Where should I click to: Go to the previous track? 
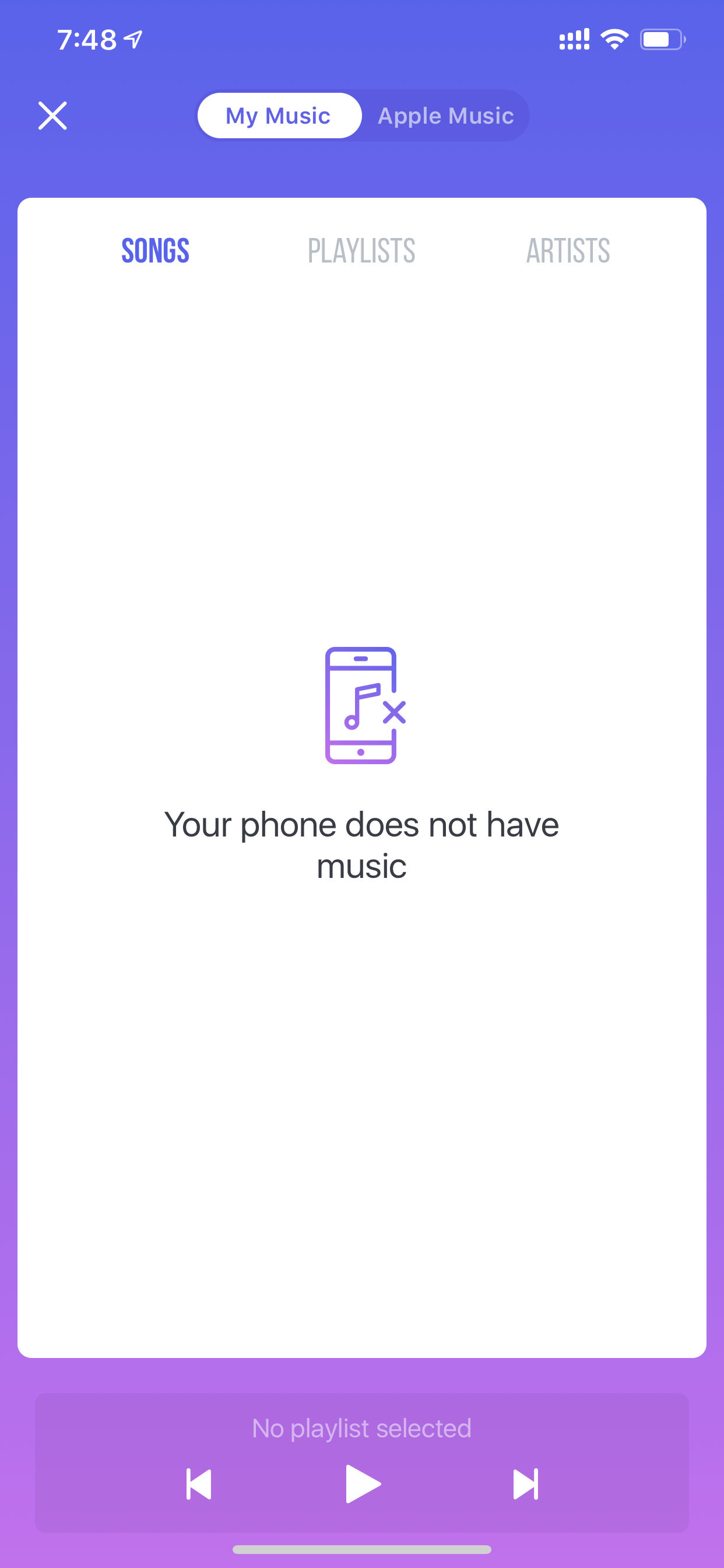coord(198,1484)
